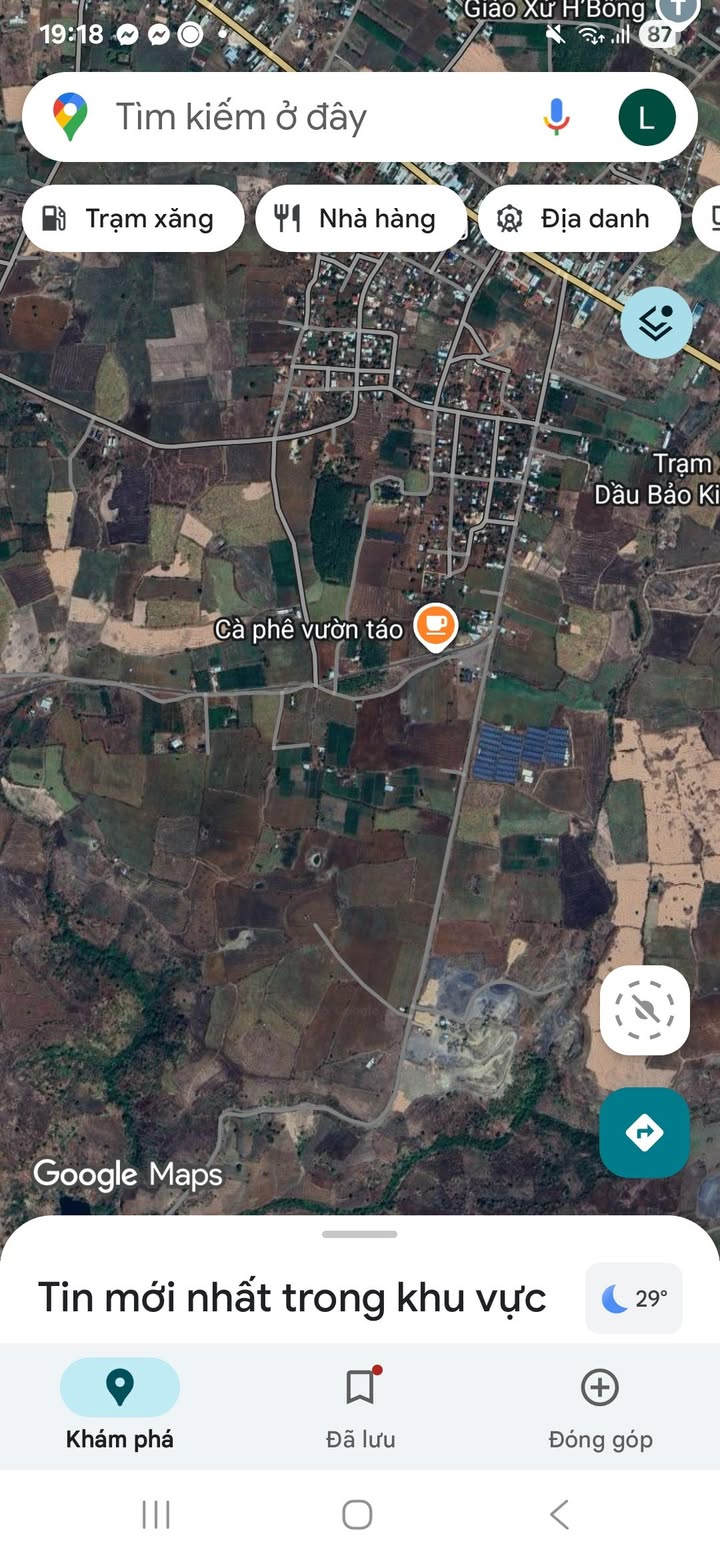Go to the home screen via system button
Viewport: 720px width, 1560px height.
pos(357,1514)
